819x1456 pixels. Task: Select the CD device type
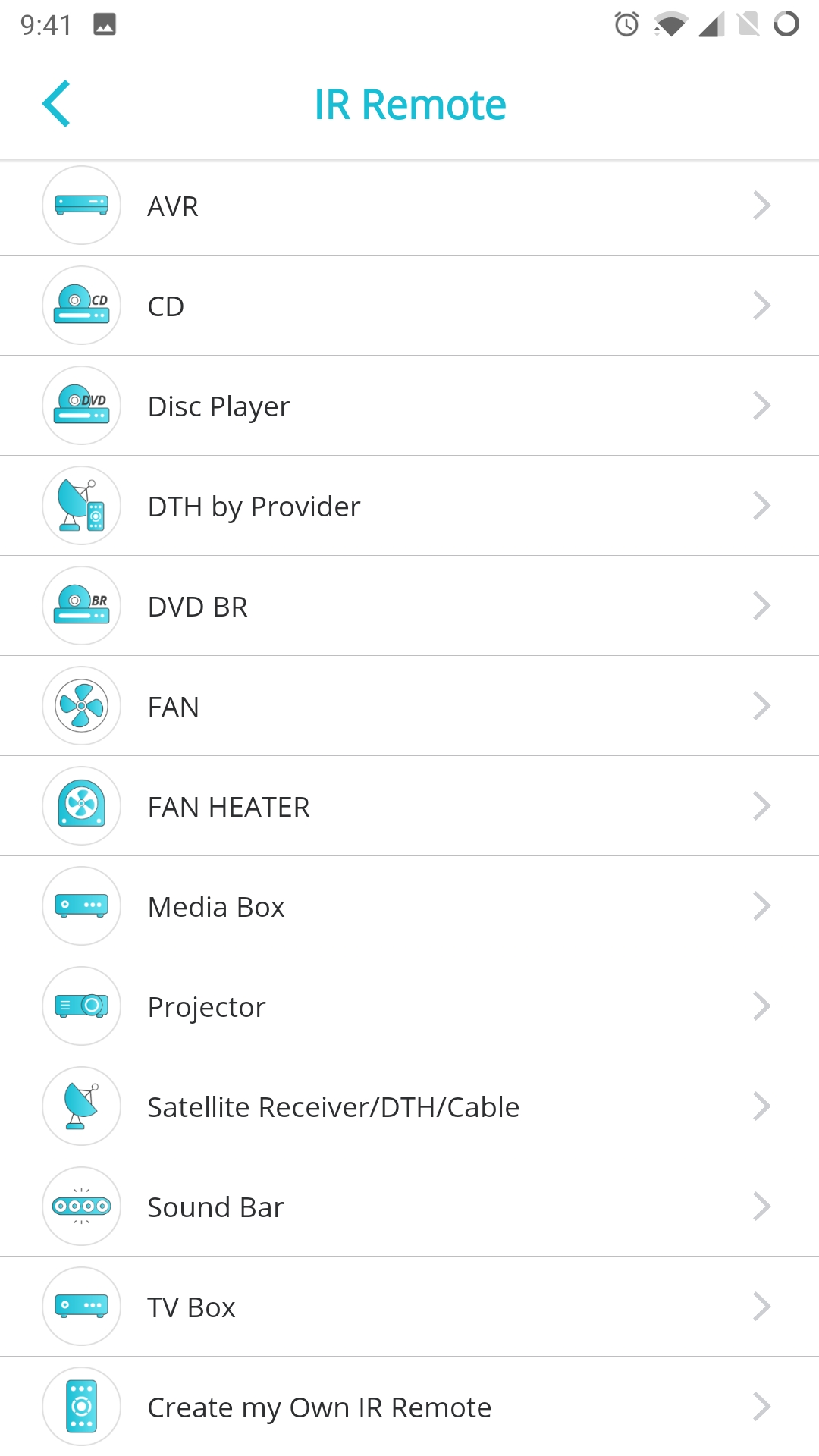click(409, 306)
